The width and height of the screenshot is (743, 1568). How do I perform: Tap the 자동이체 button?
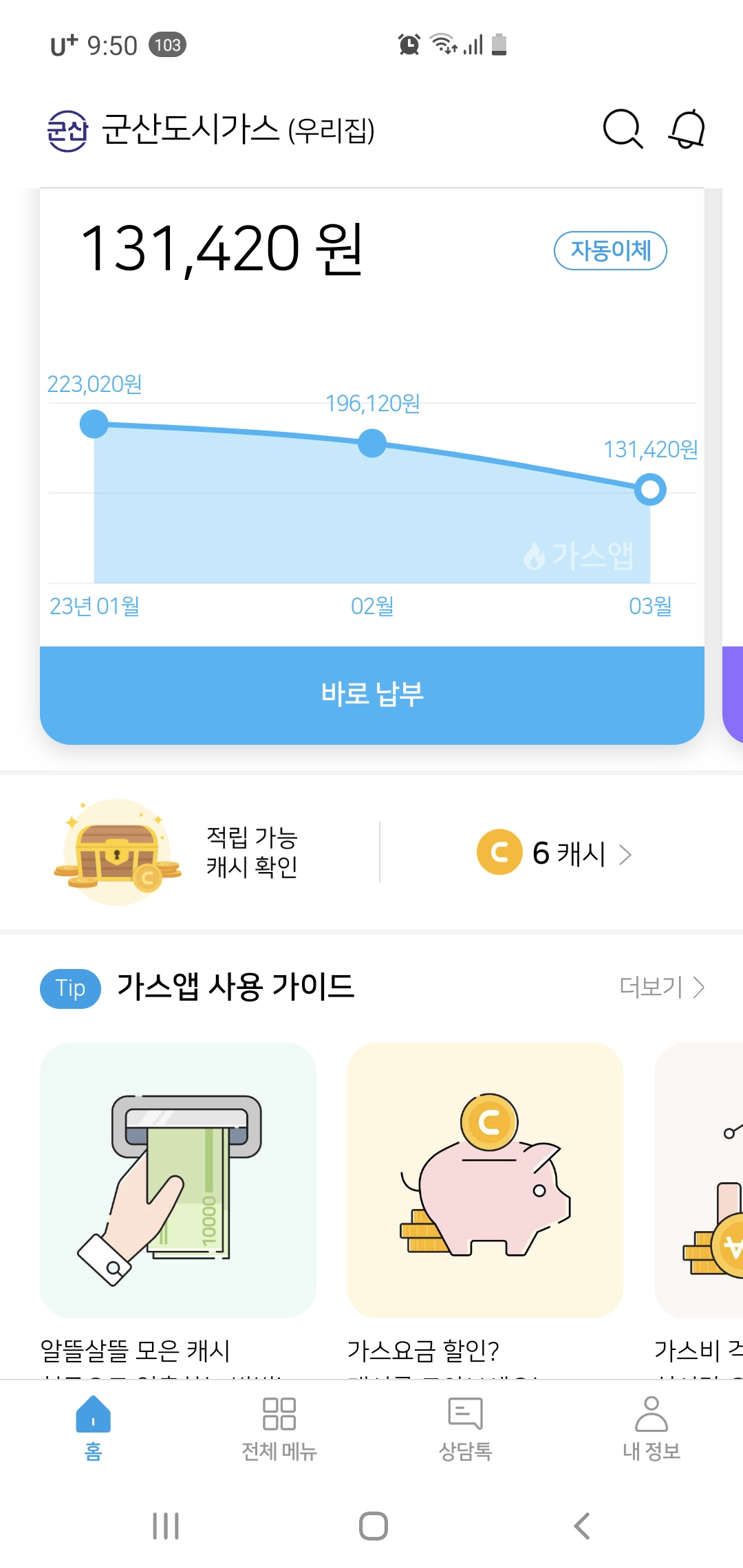(x=610, y=250)
